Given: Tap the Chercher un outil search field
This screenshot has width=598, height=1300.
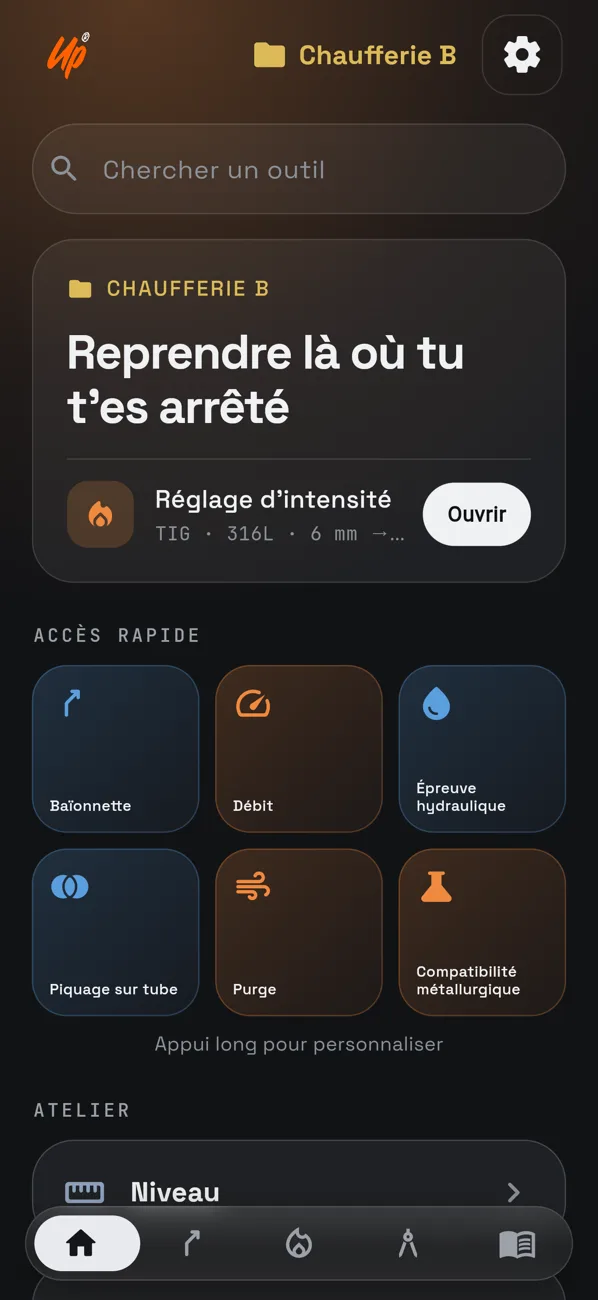Looking at the screenshot, I should (x=299, y=169).
